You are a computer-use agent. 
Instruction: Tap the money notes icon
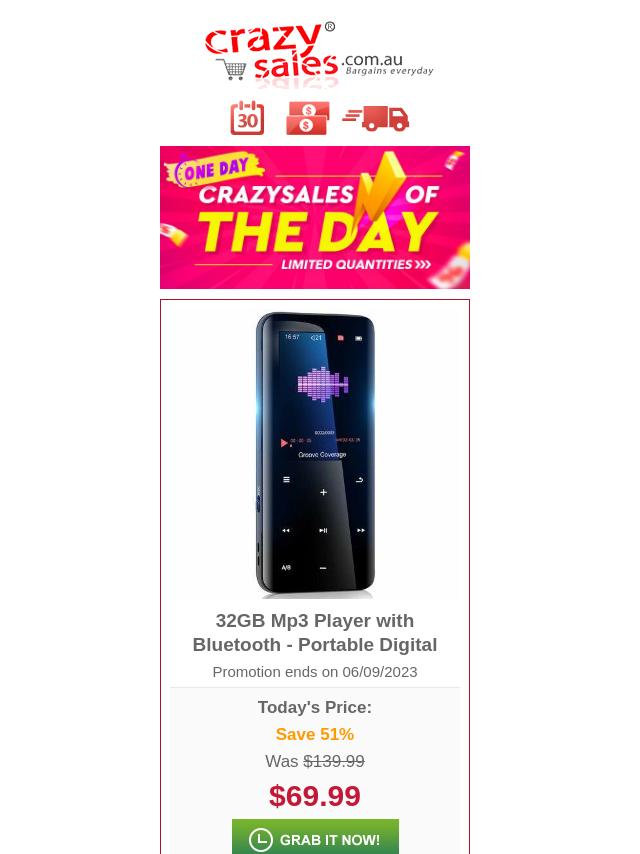pos(308,118)
